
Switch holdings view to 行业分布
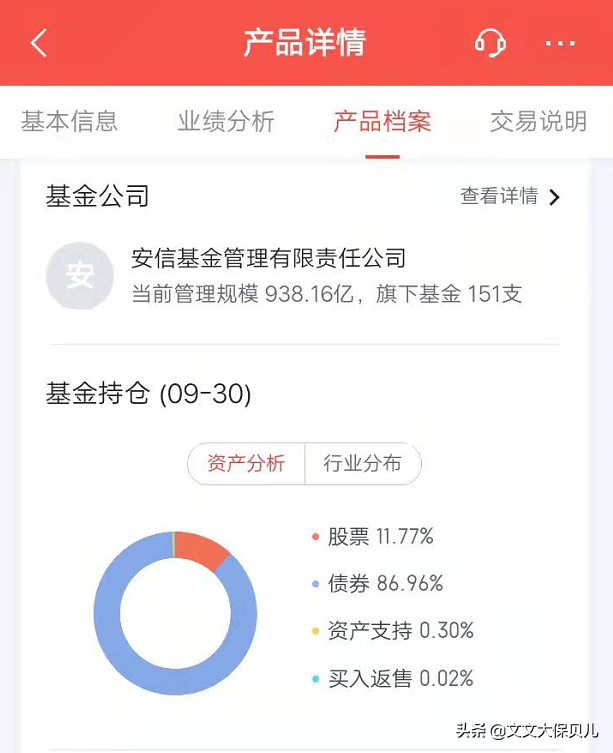362,464
